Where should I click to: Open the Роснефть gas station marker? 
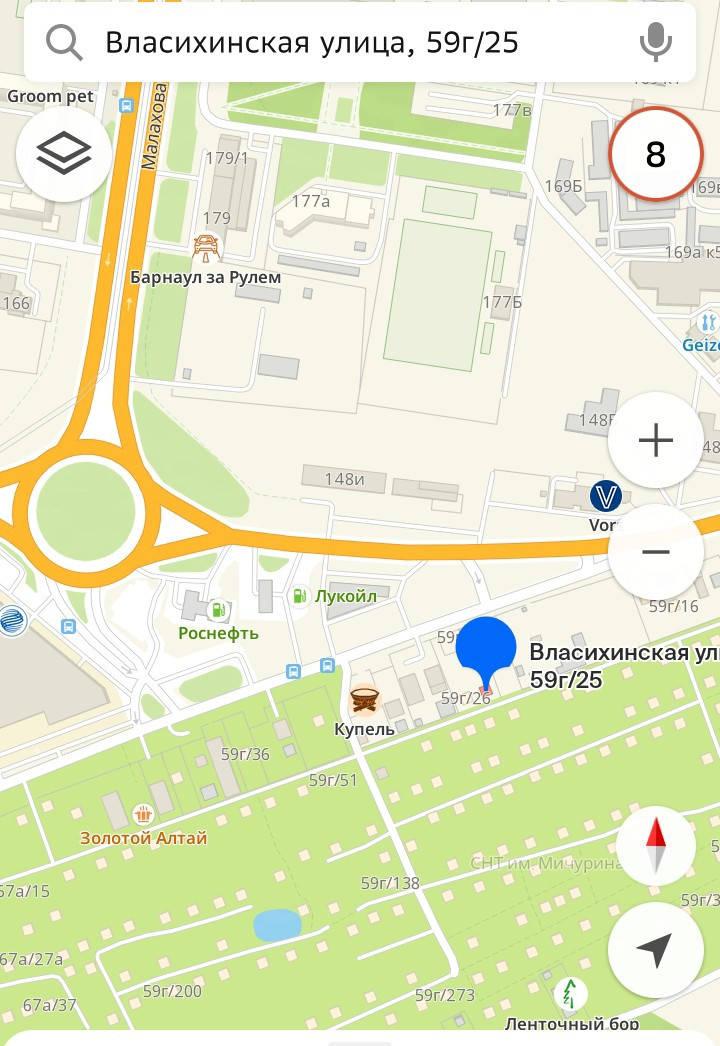218,609
